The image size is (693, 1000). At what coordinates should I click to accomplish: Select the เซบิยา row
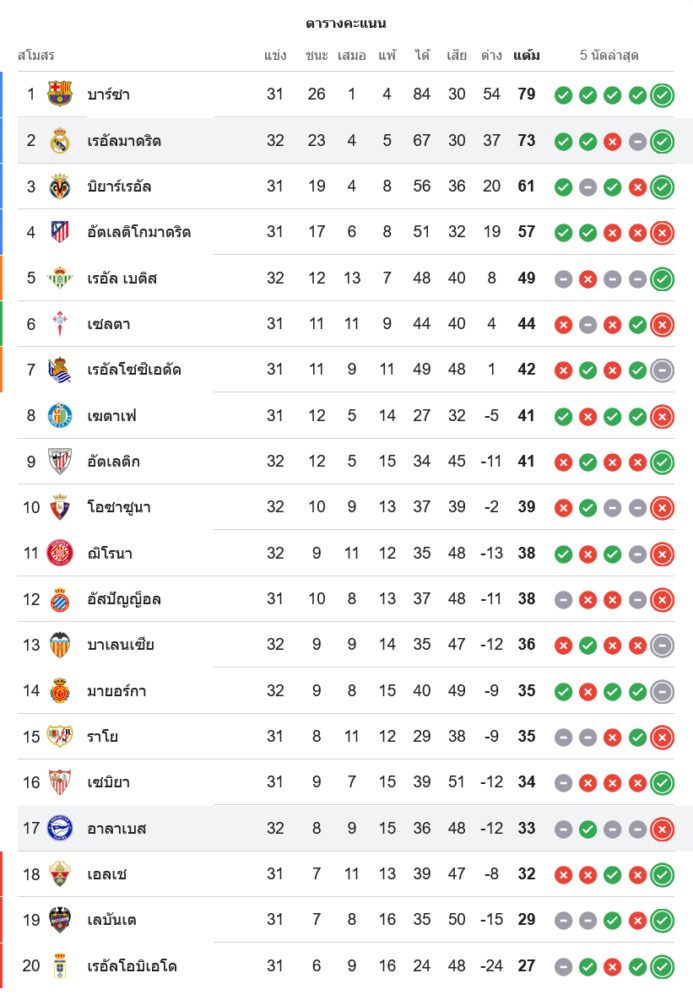pos(108,783)
